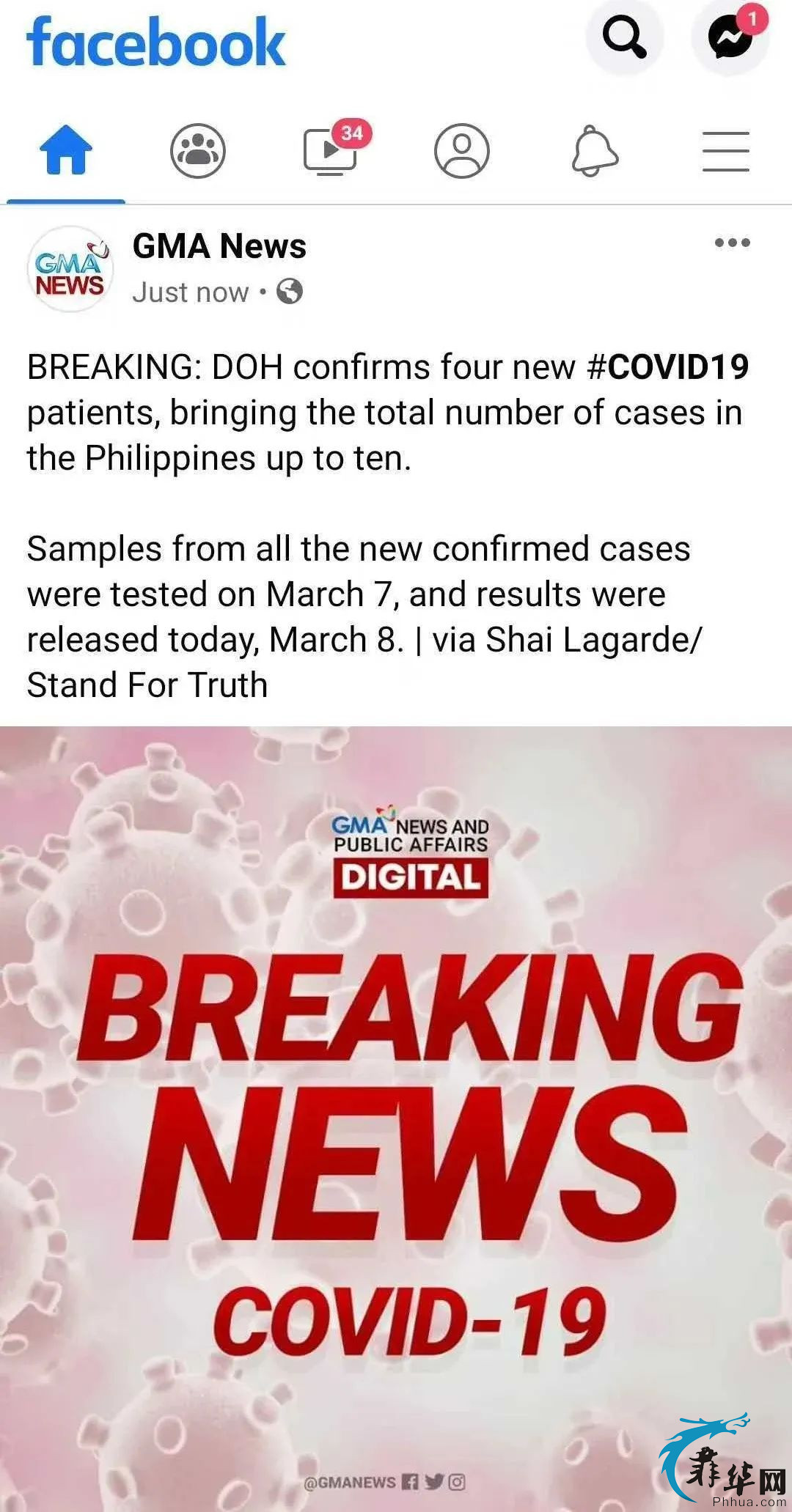Open the Breaking News post image

[x=396, y=1114]
